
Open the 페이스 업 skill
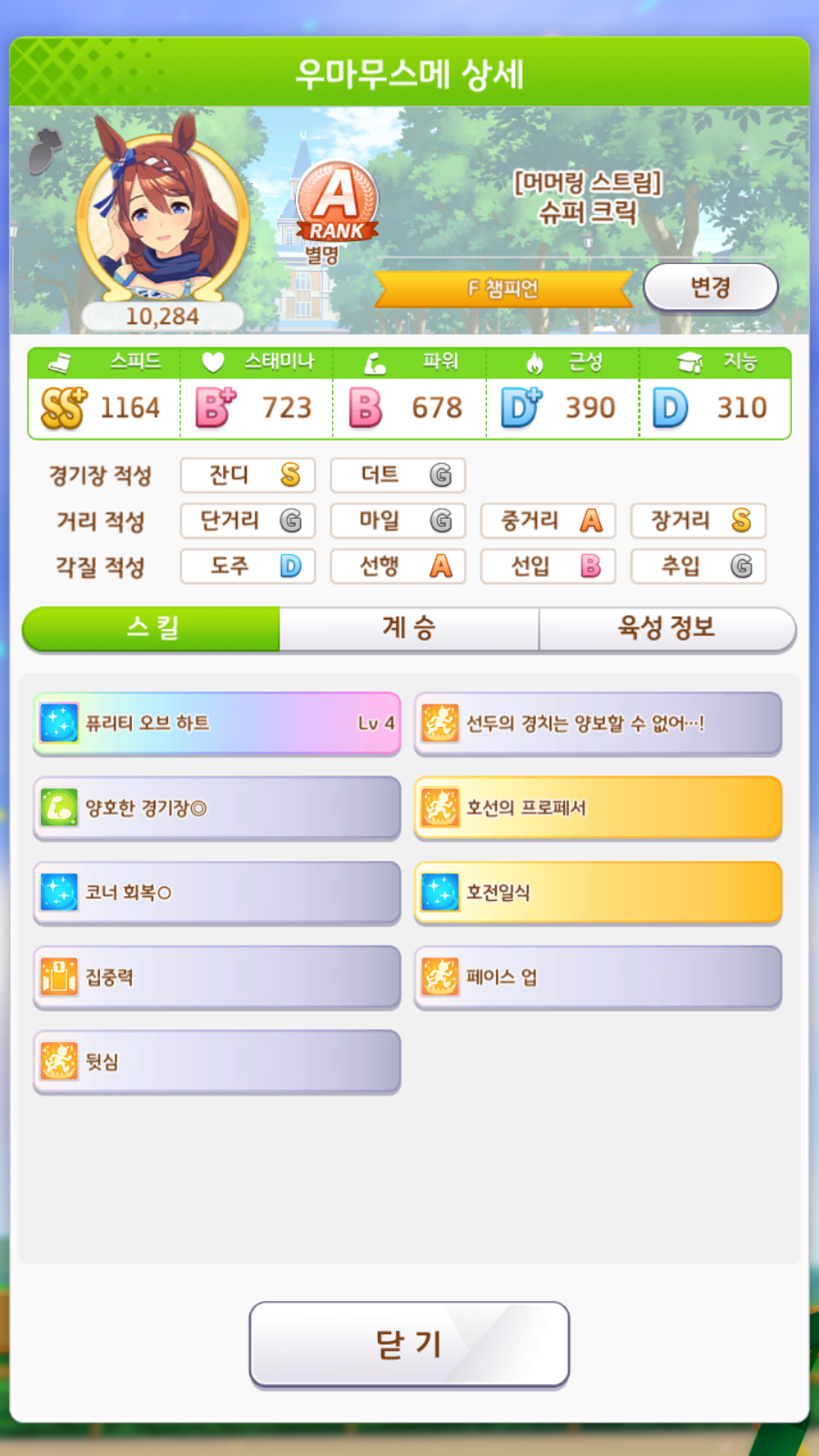point(598,977)
